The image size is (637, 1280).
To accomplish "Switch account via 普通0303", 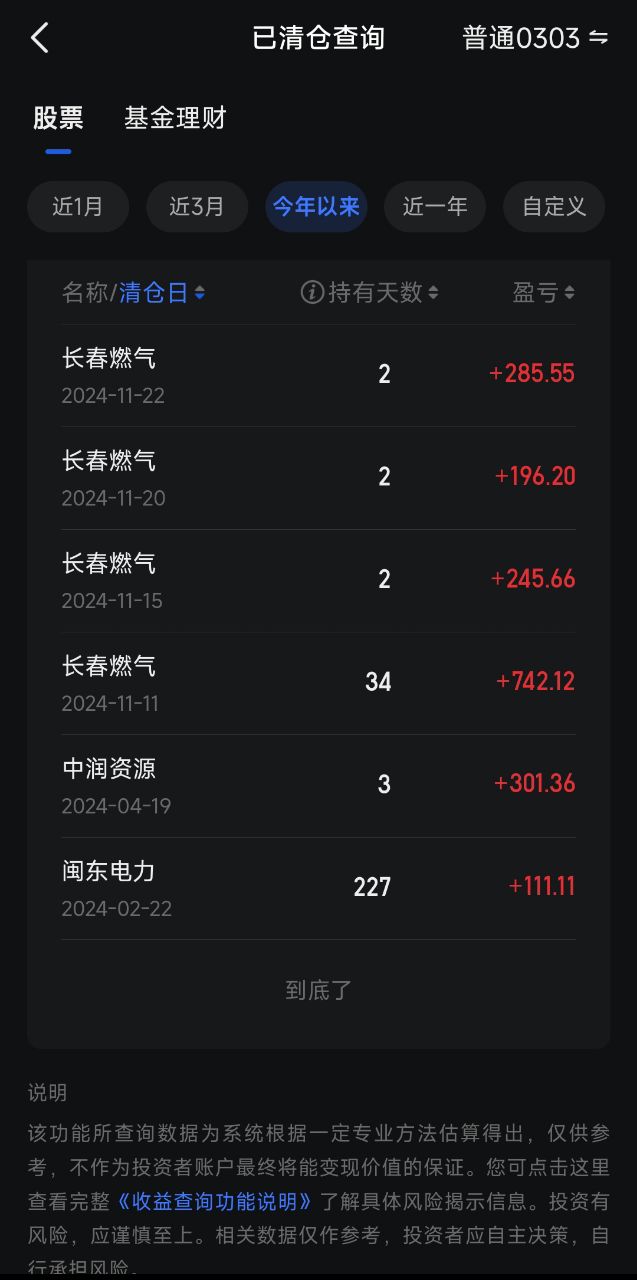I will point(535,38).
